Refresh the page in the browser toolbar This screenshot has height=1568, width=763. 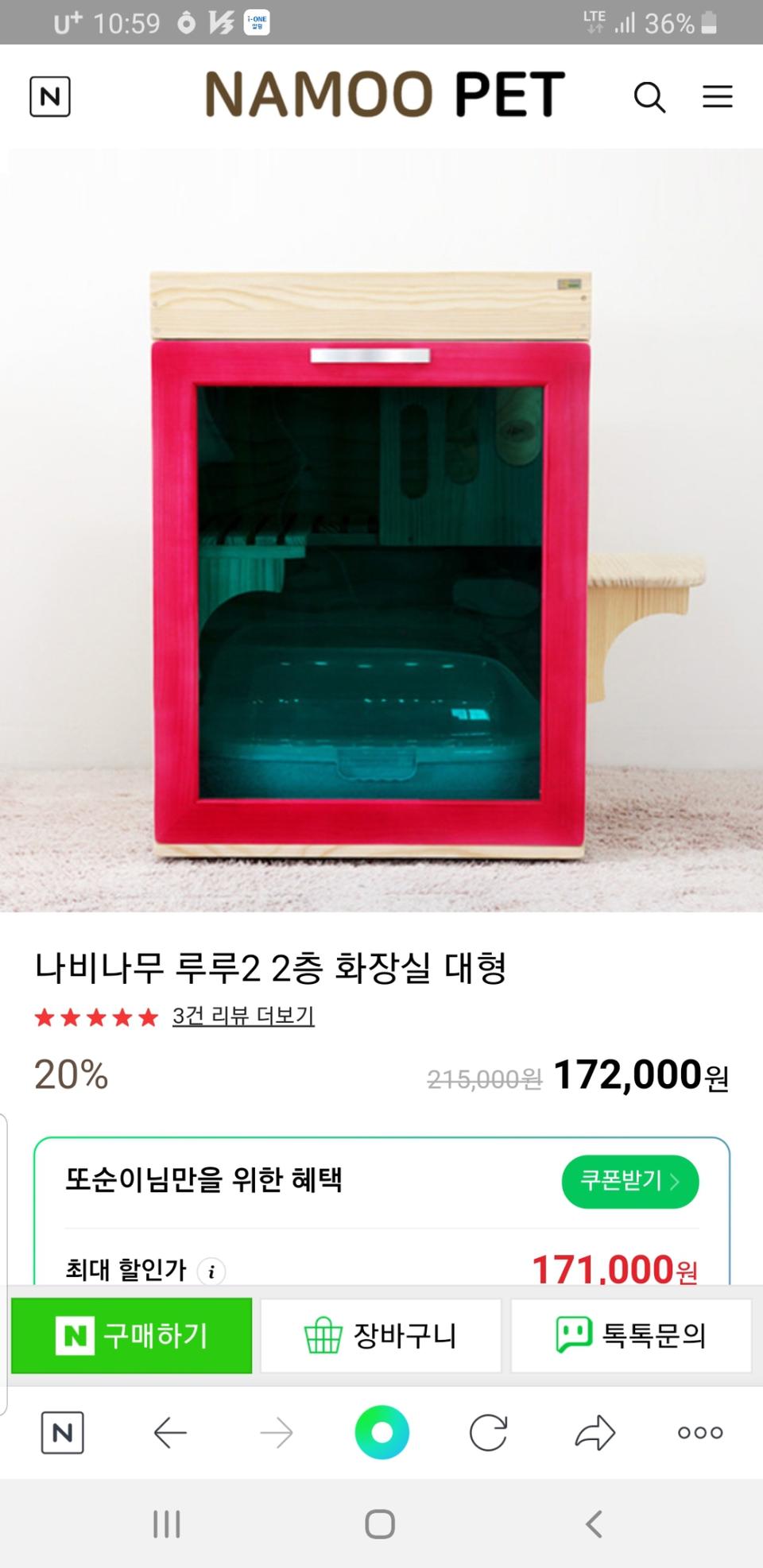pyautogui.click(x=488, y=1433)
